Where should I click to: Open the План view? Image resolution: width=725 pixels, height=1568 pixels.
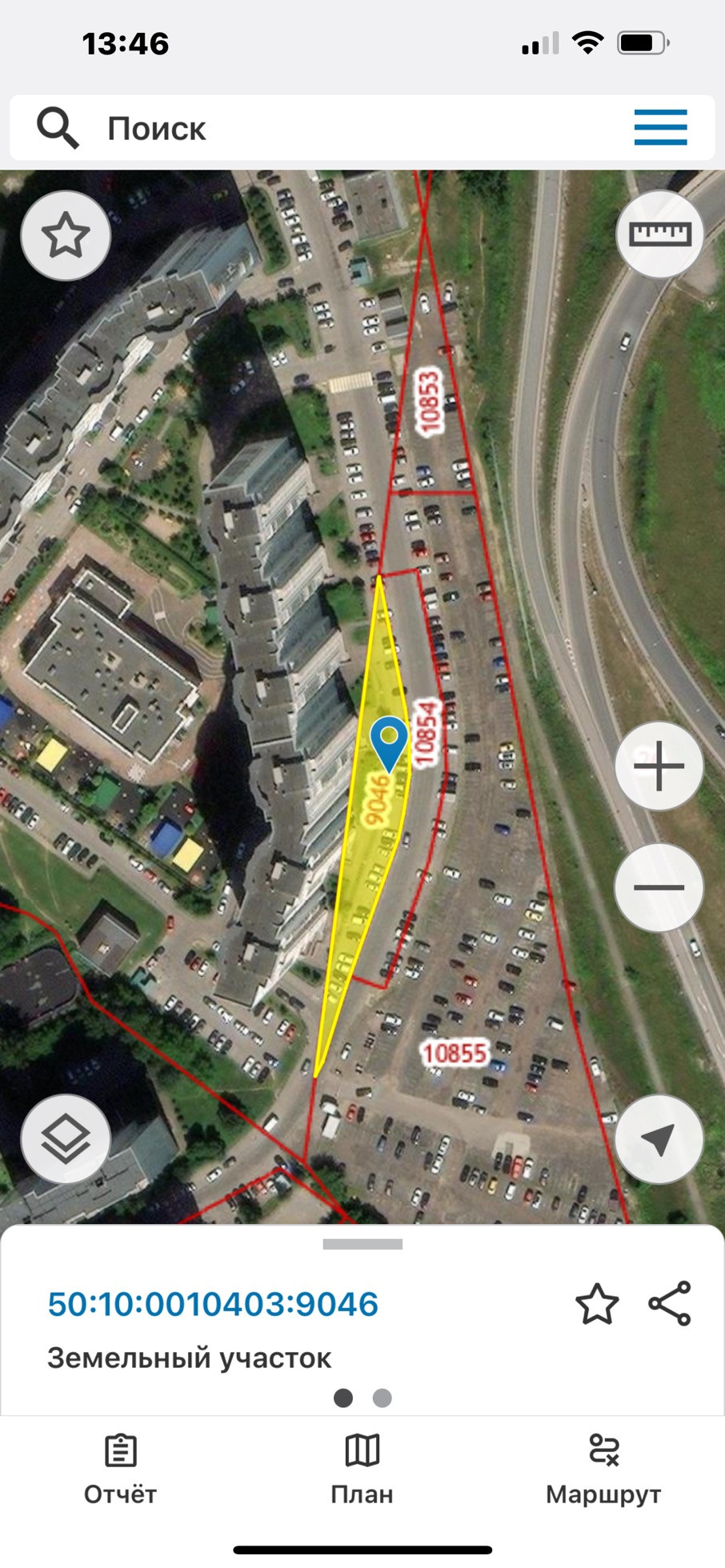(362, 1470)
